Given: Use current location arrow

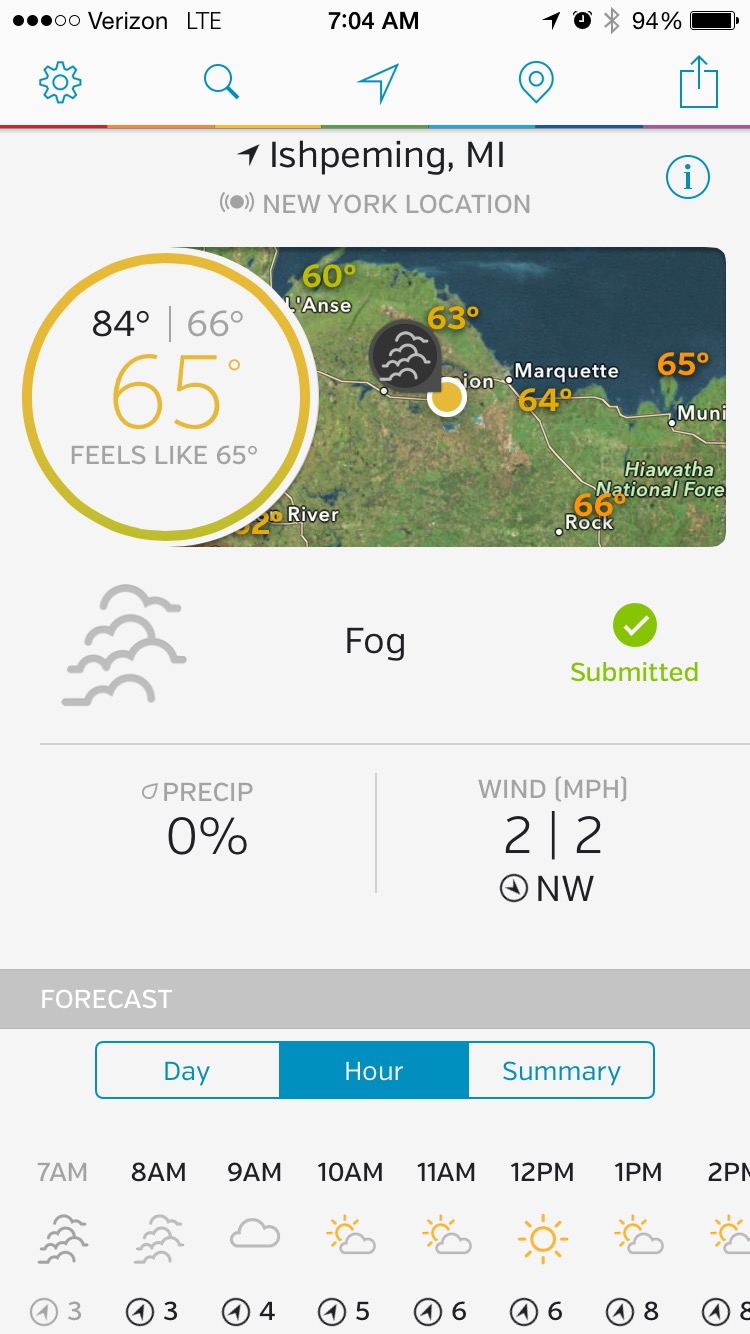Looking at the screenshot, I should click(378, 83).
